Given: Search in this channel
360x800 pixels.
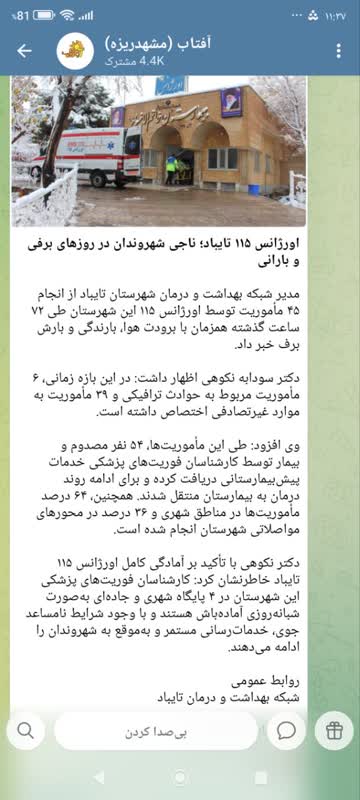Looking at the screenshot, I should coord(25,731).
